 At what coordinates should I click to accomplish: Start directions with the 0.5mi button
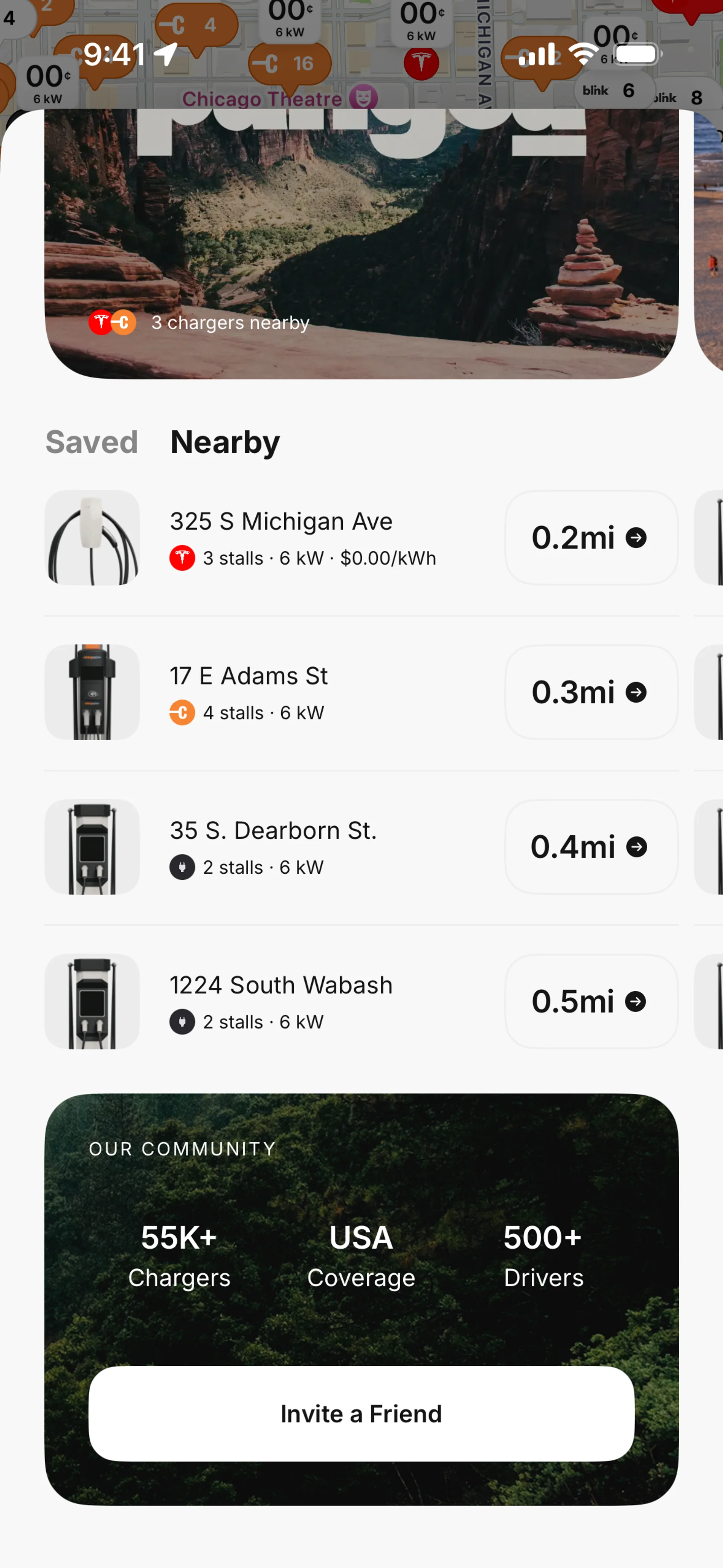(590, 1001)
